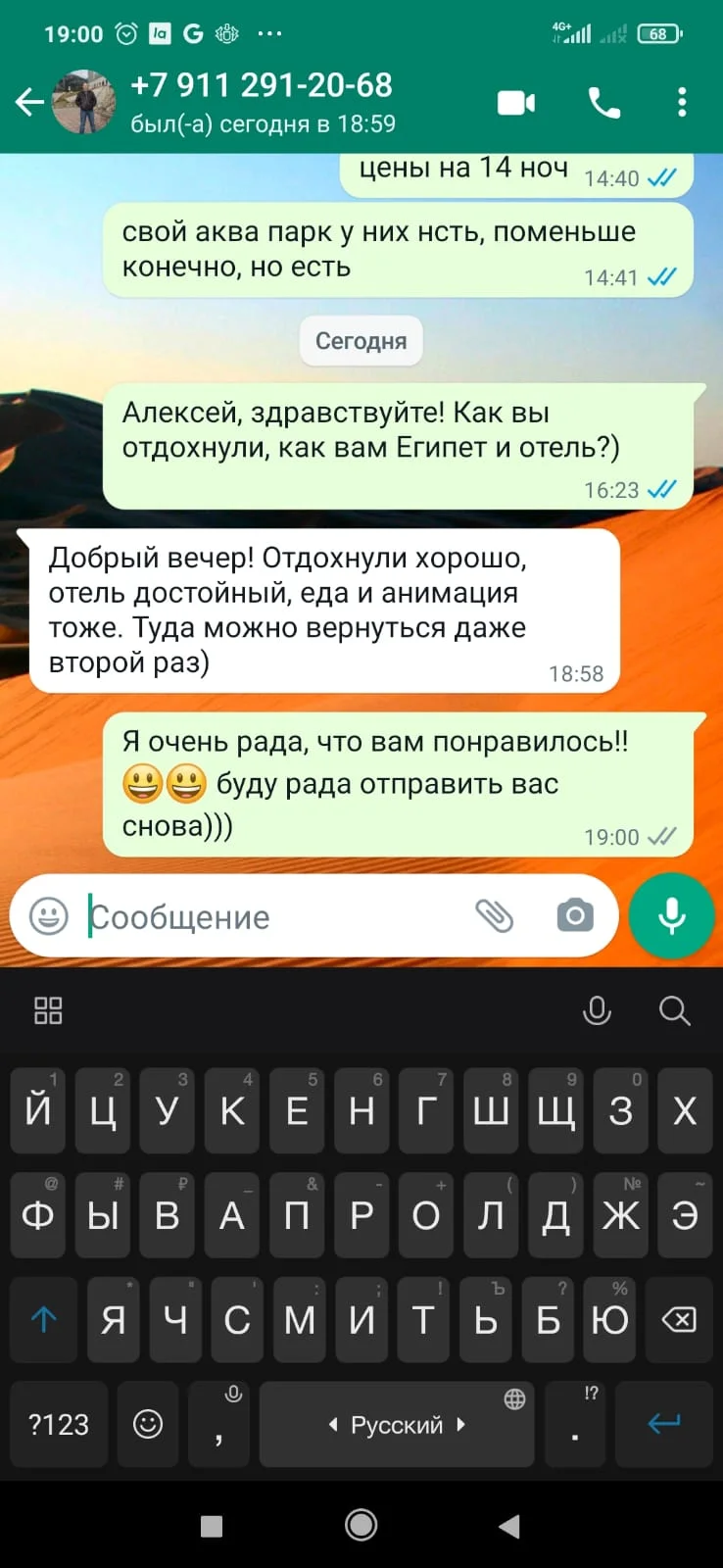
Task: Tap the keyboard return key
Action: click(664, 1424)
